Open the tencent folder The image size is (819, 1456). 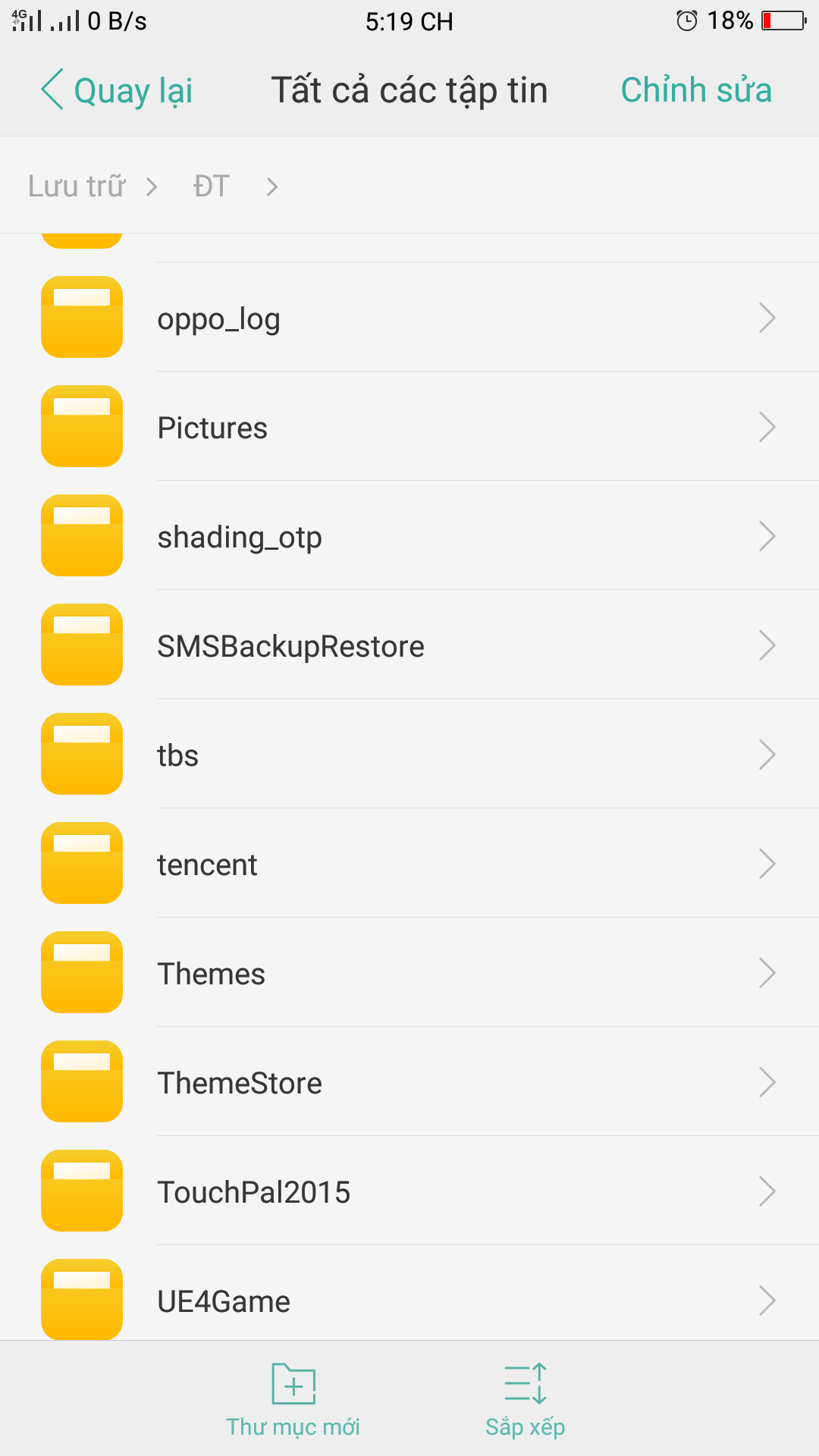point(409,864)
